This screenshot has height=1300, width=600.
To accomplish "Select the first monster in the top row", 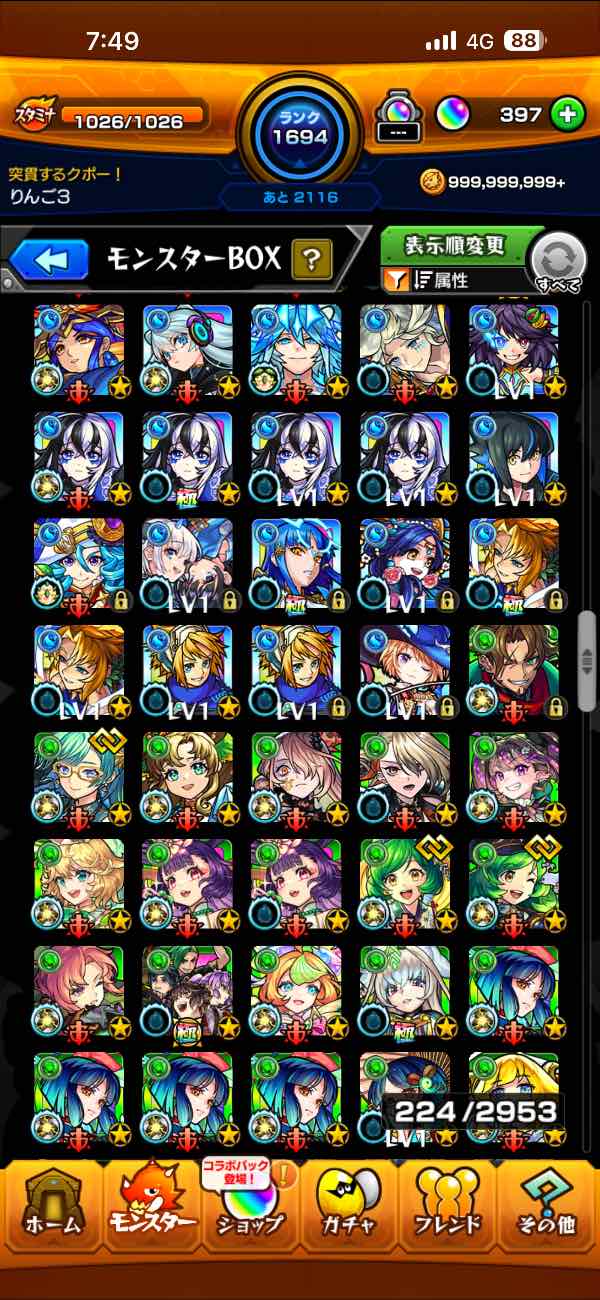I will click(79, 351).
